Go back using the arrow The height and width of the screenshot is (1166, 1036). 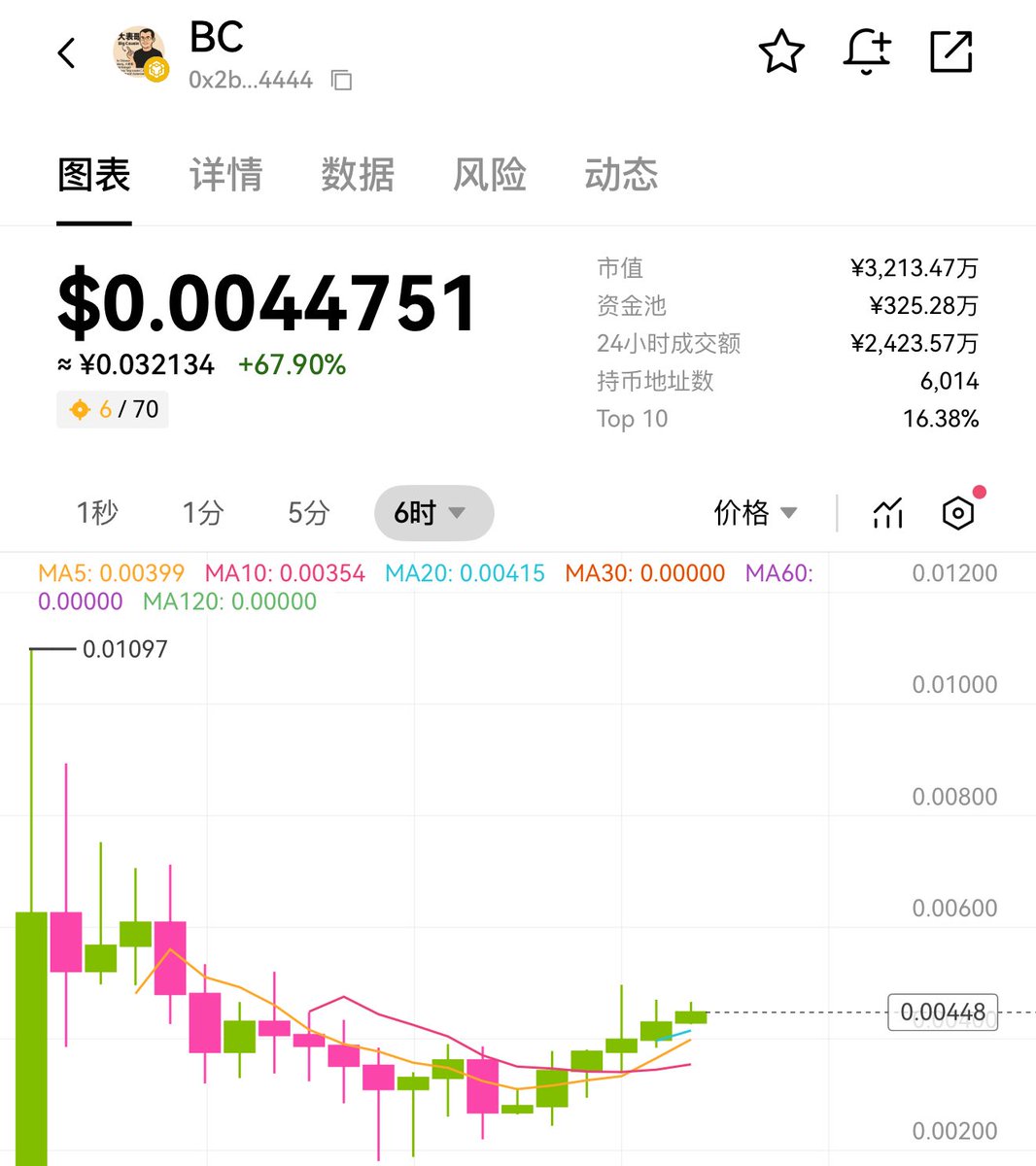pos(66,52)
